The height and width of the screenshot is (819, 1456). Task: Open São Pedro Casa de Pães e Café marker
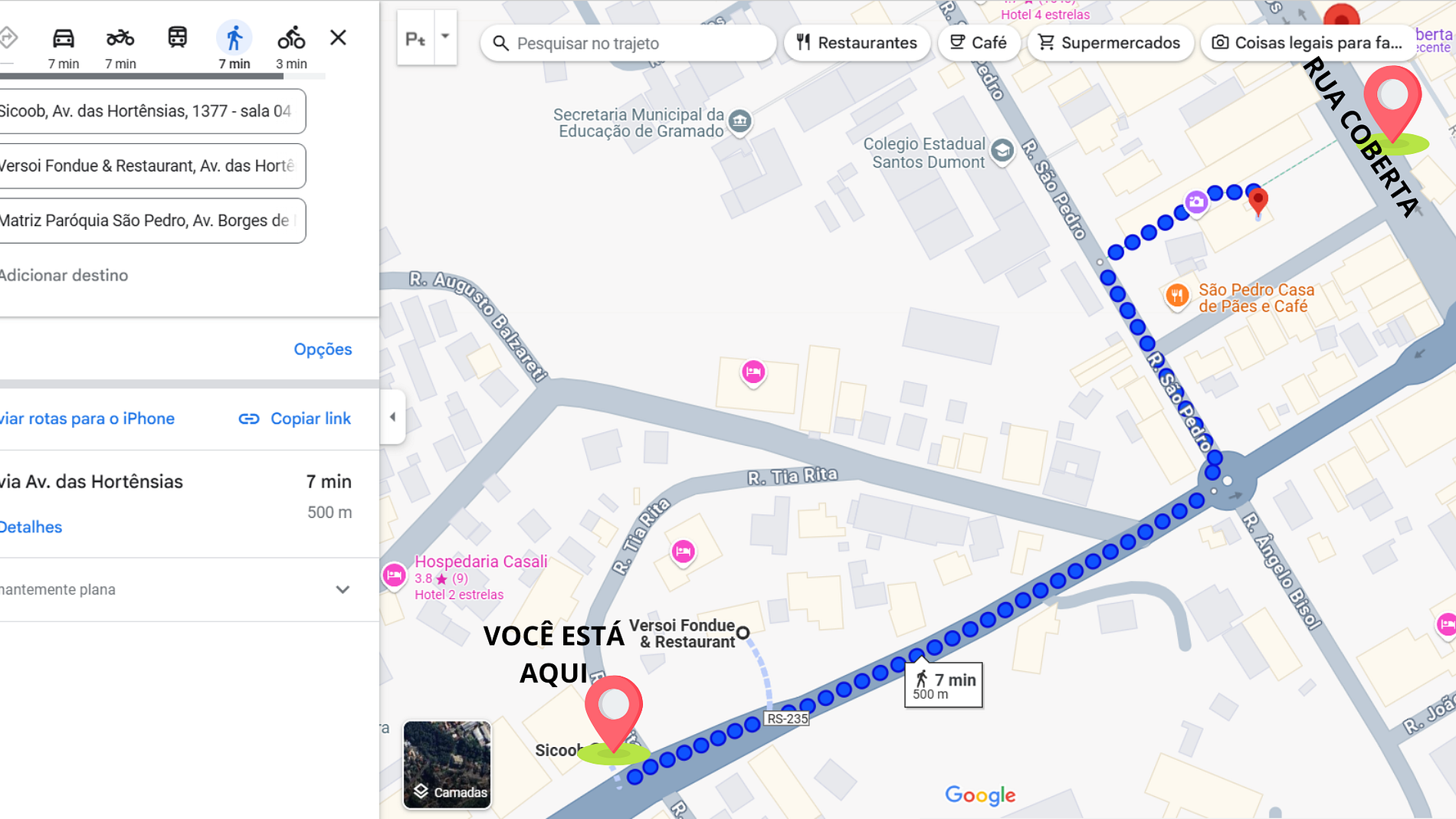1177,295
